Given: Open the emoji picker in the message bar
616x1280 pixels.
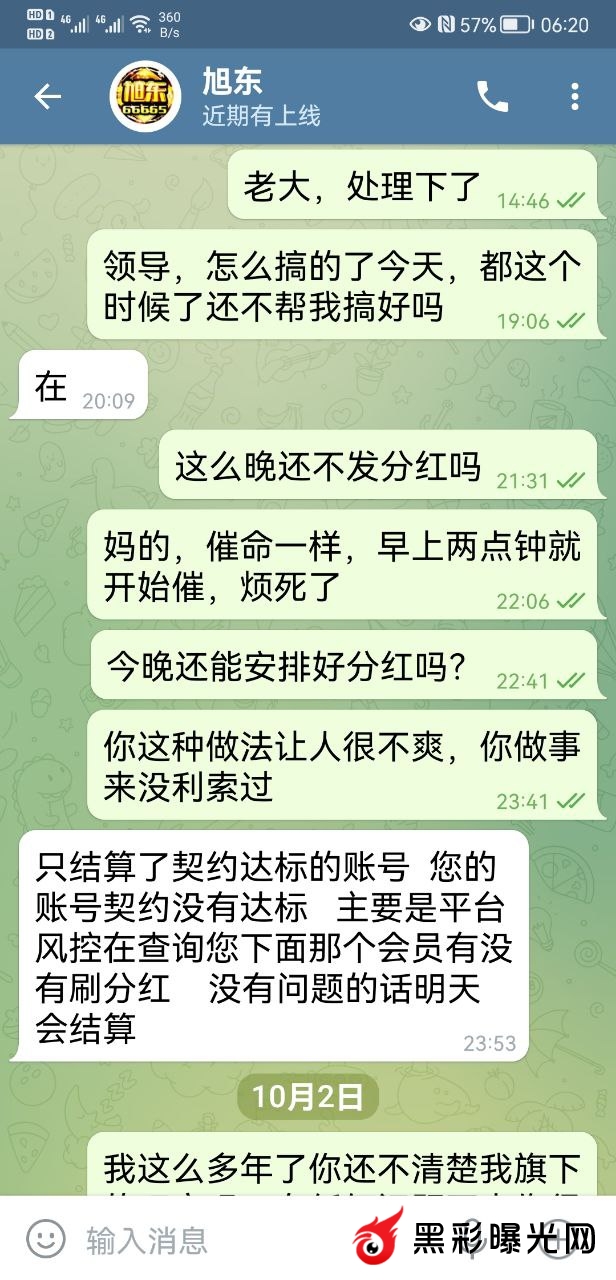Looking at the screenshot, I should tap(45, 1240).
